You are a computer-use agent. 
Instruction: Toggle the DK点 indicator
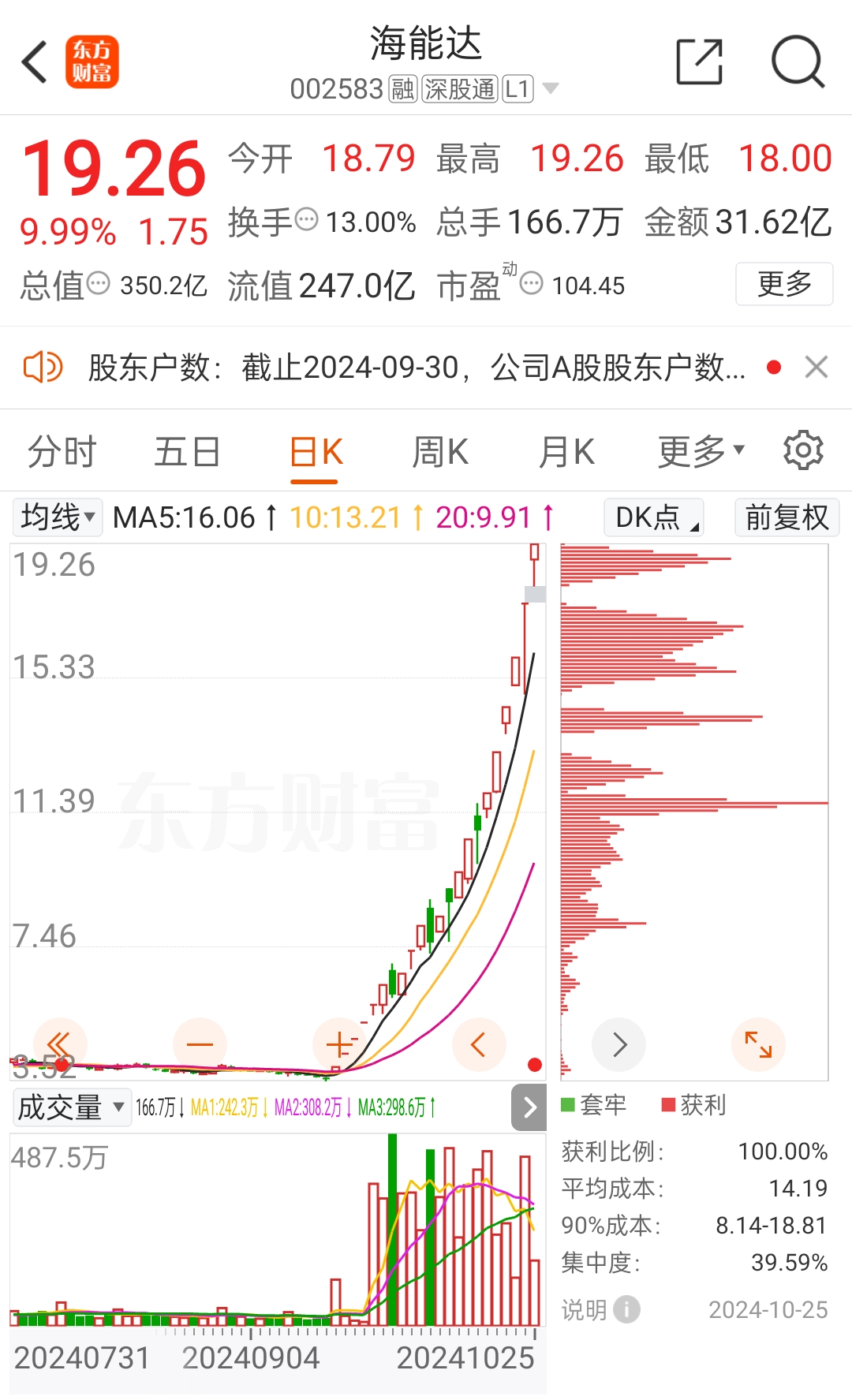(652, 517)
